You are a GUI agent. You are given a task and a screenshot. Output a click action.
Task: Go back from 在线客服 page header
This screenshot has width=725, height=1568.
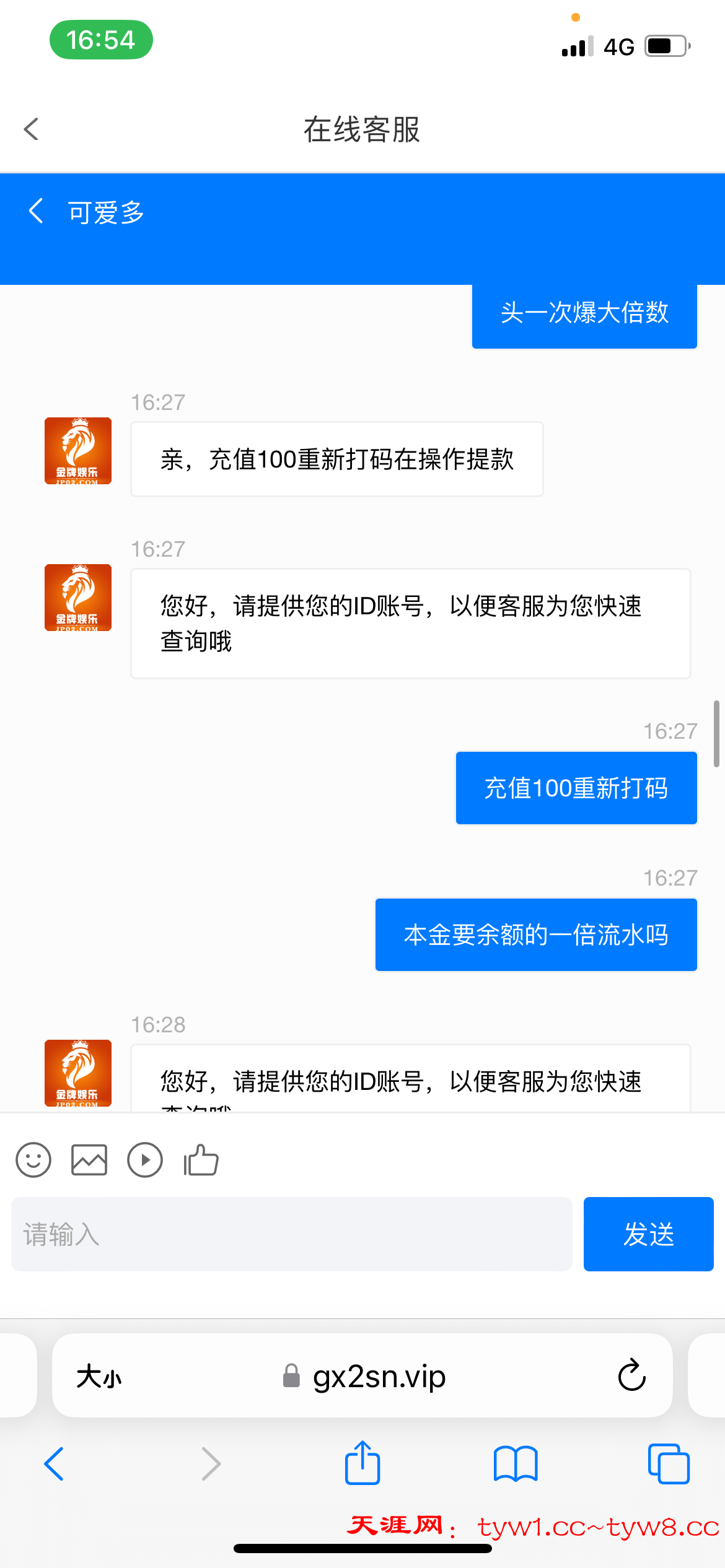coord(31,129)
